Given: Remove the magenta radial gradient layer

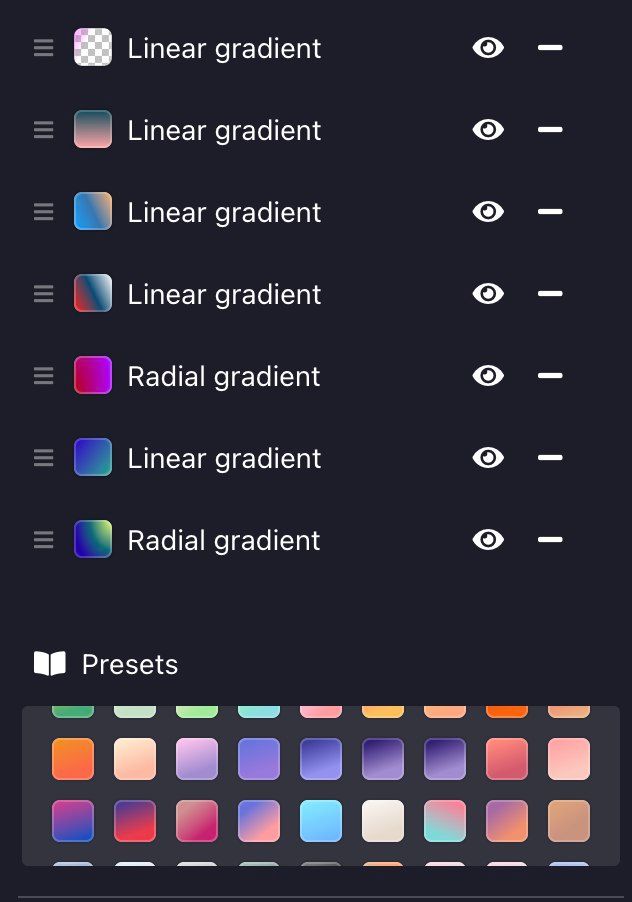Looking at the screenshot, I should [549, 376].
